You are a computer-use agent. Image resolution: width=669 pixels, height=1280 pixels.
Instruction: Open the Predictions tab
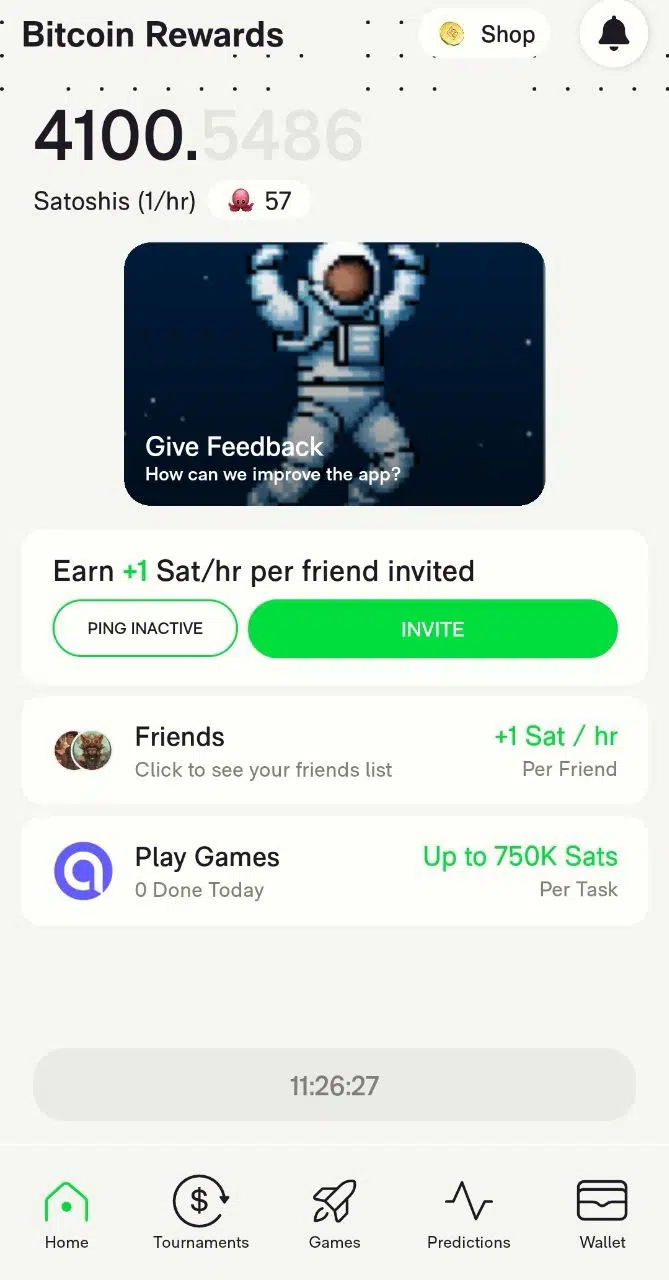tap(468, 1213)
